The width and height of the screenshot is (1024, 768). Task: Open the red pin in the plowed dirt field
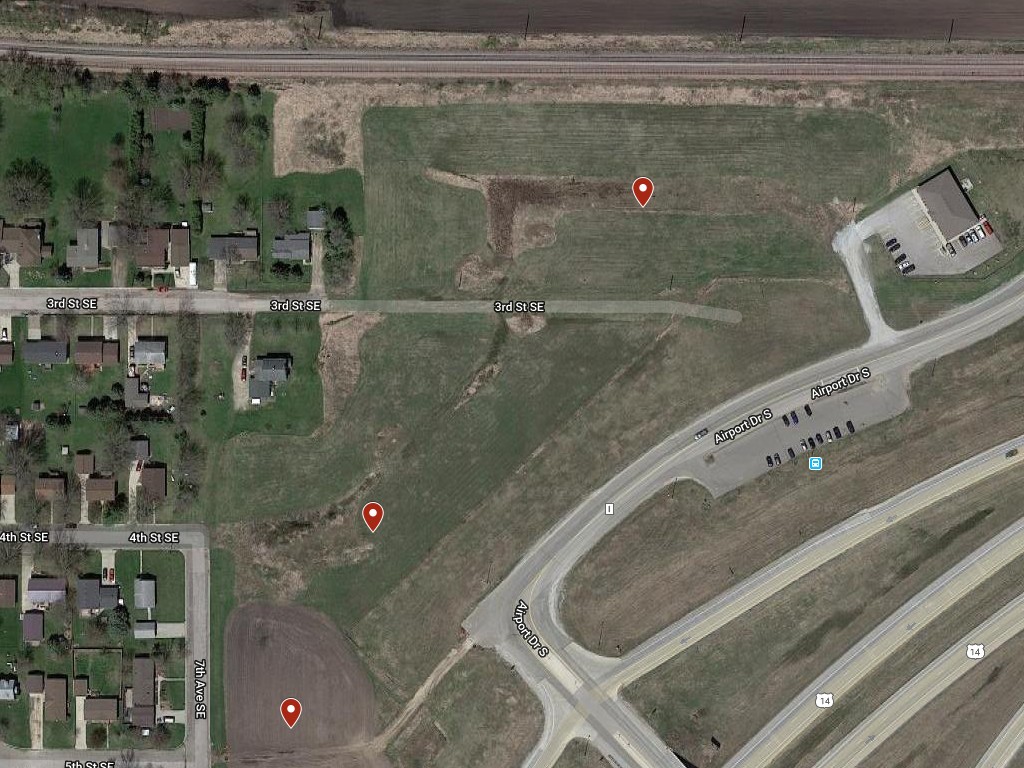pos(291,710)
